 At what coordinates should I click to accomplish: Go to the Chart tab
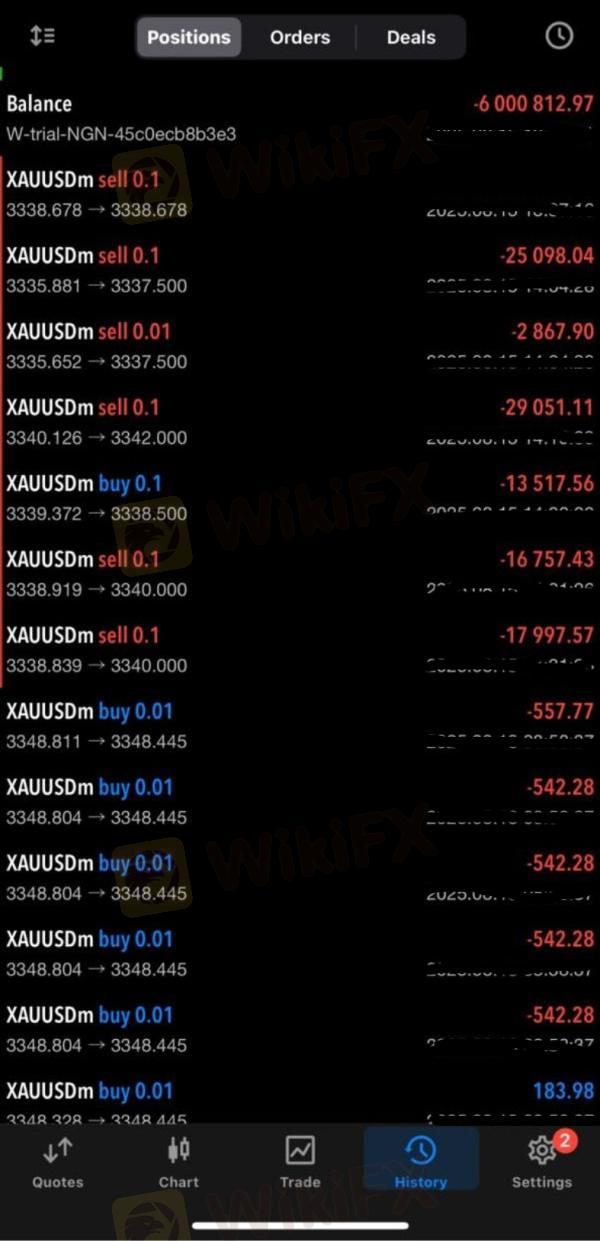tap(179, 1163)
